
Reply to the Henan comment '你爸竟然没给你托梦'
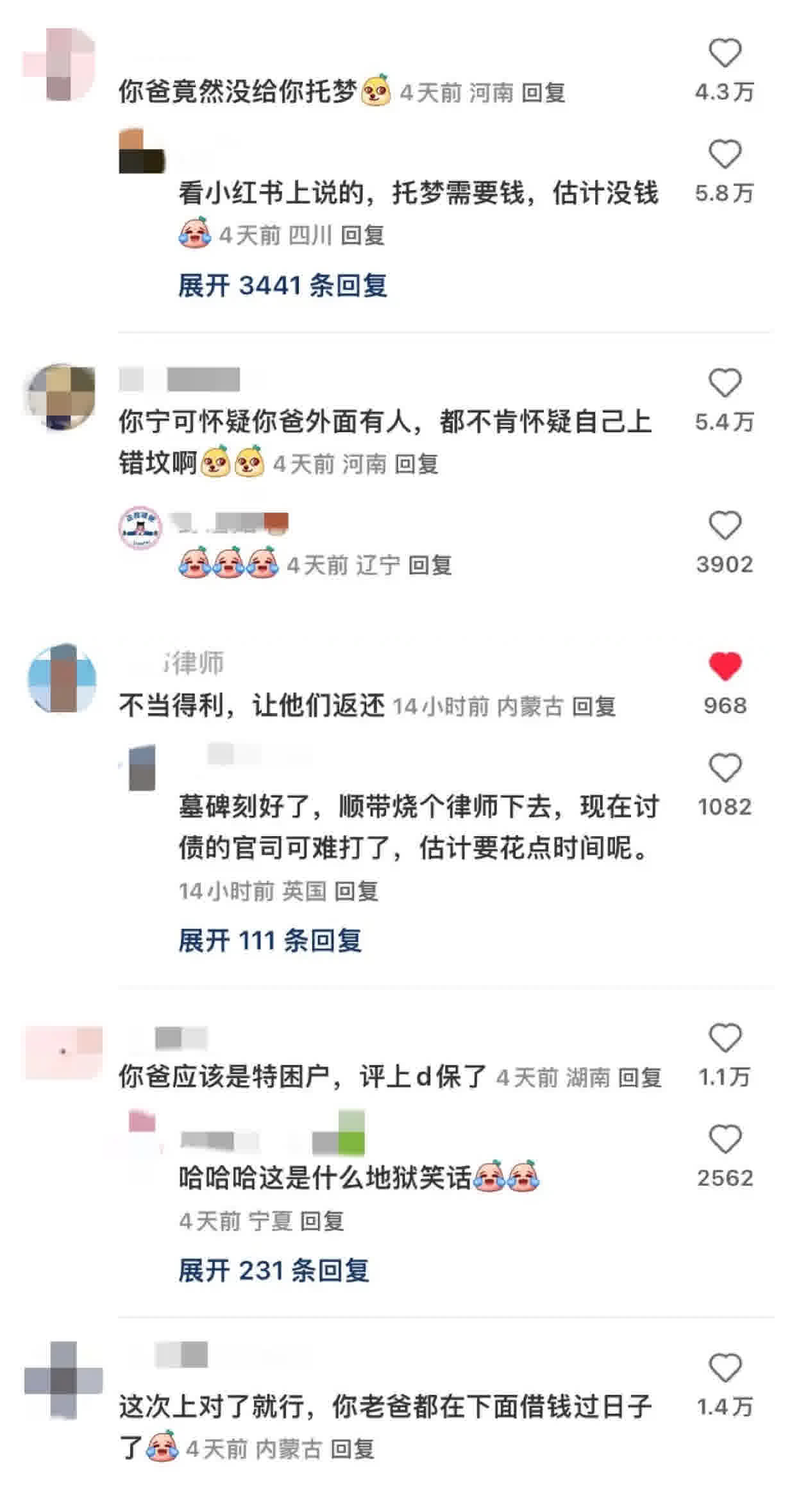pos(543,93)
